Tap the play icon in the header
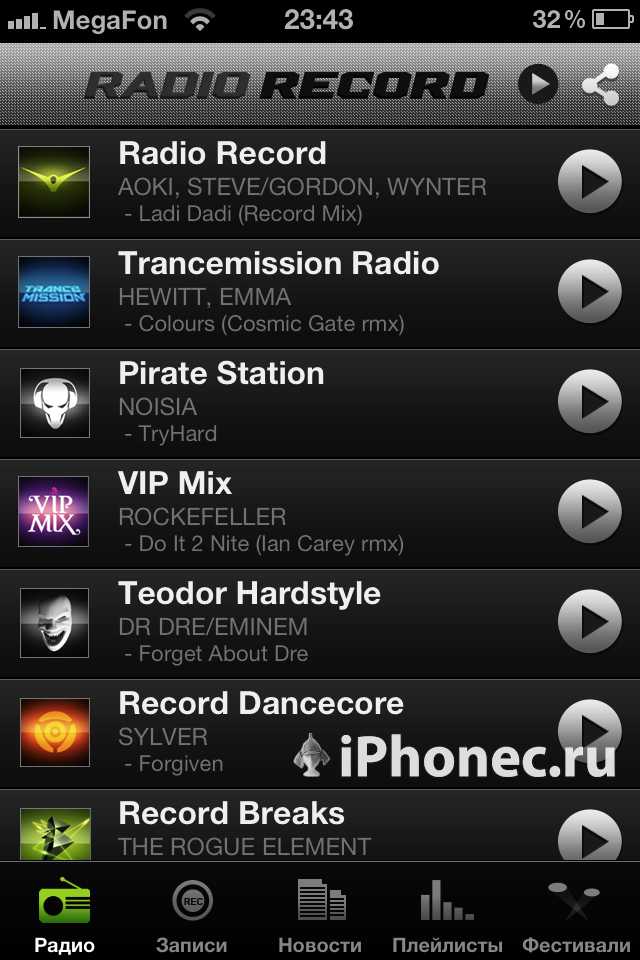This screenshot has height=960, width=640. [538, 85]
